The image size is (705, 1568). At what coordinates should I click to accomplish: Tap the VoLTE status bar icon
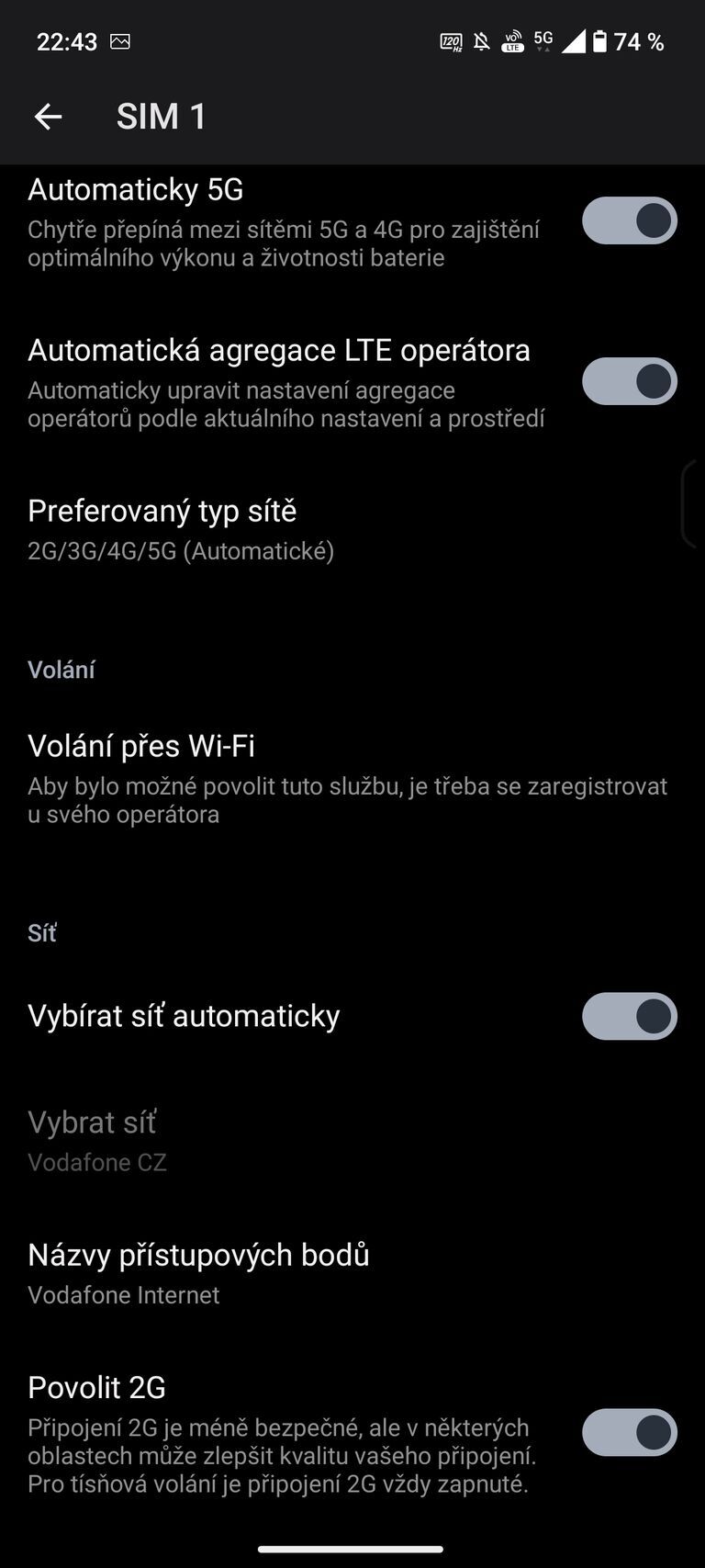point(512,41)
